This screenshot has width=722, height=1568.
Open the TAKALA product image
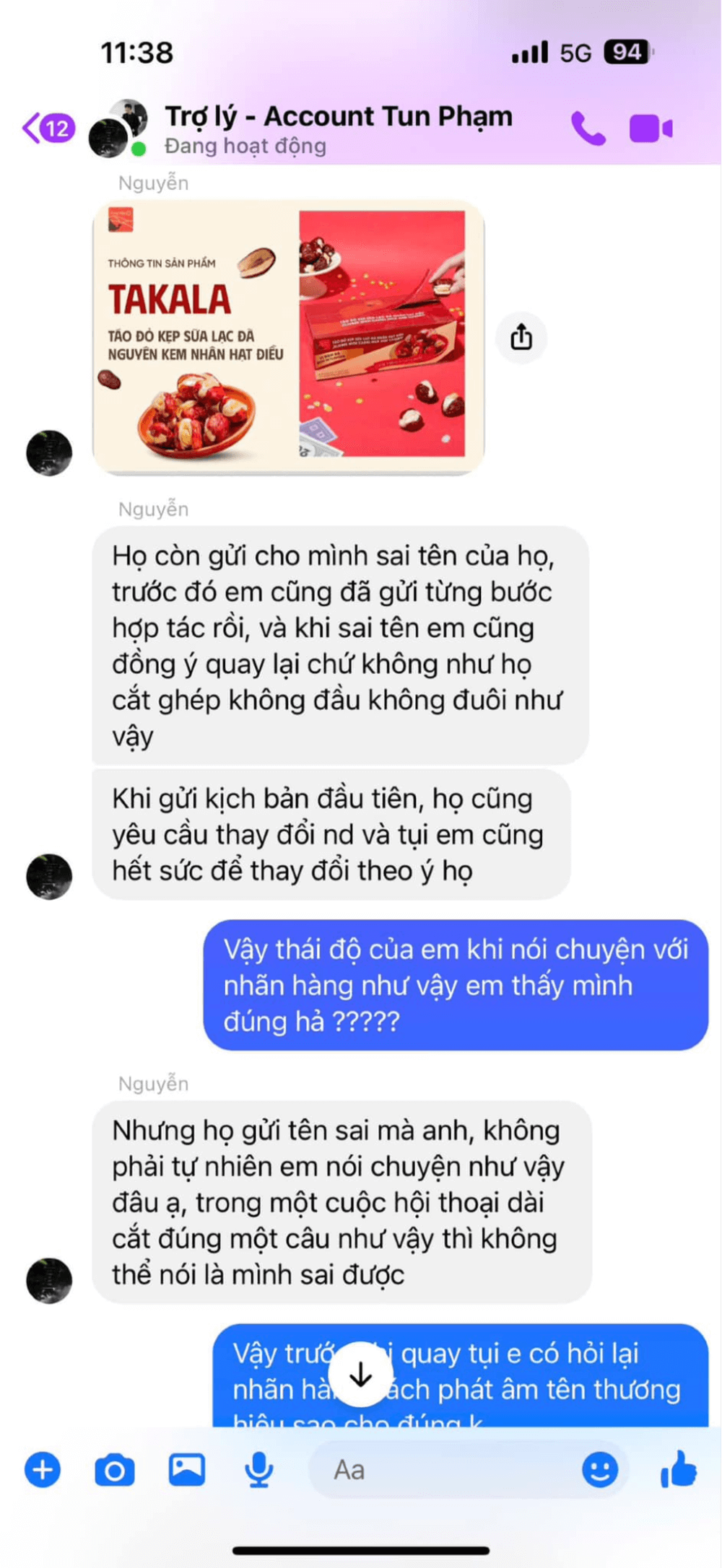288,336
